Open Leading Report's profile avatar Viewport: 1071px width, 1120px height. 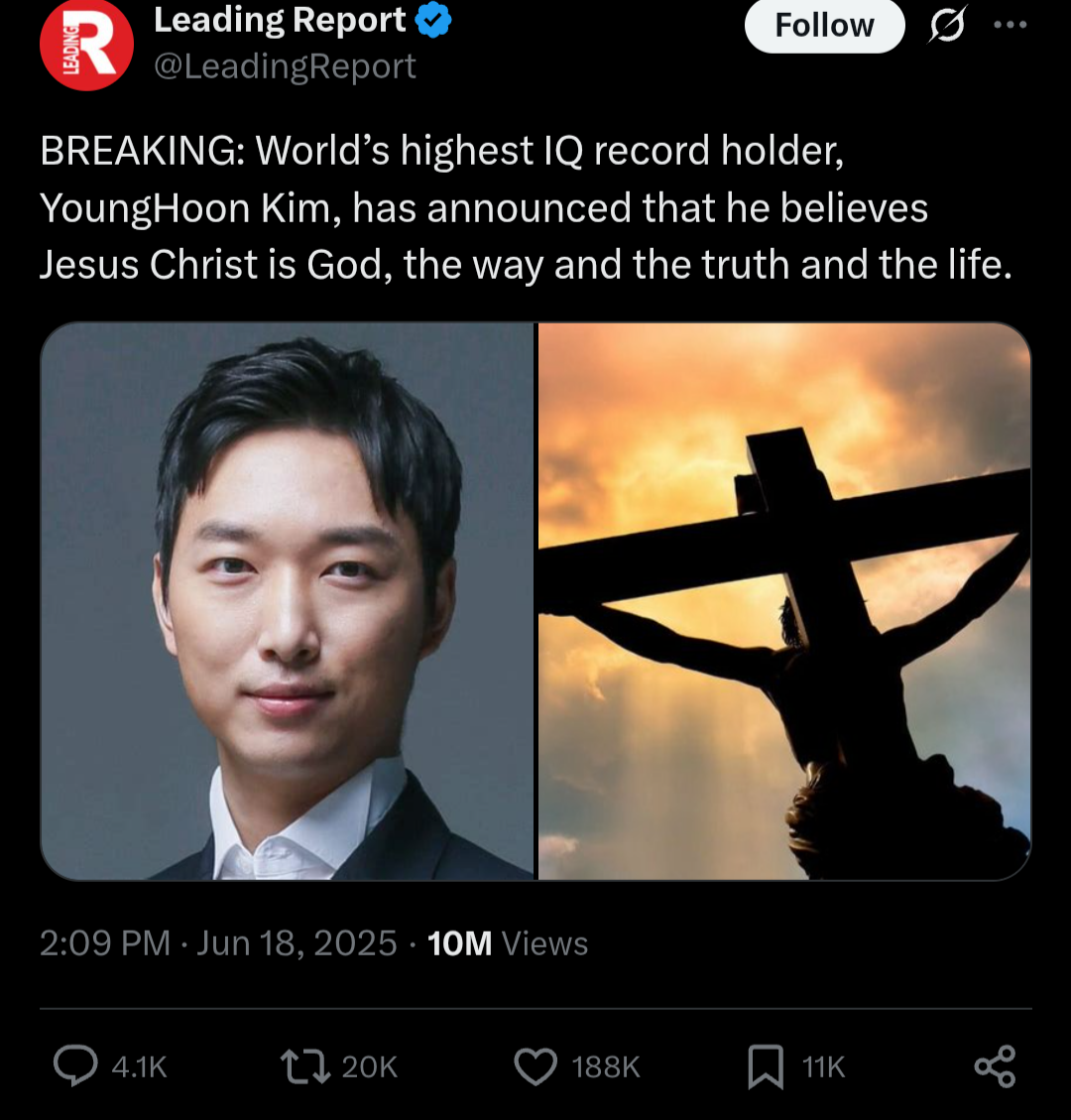(x=86, y=46)
